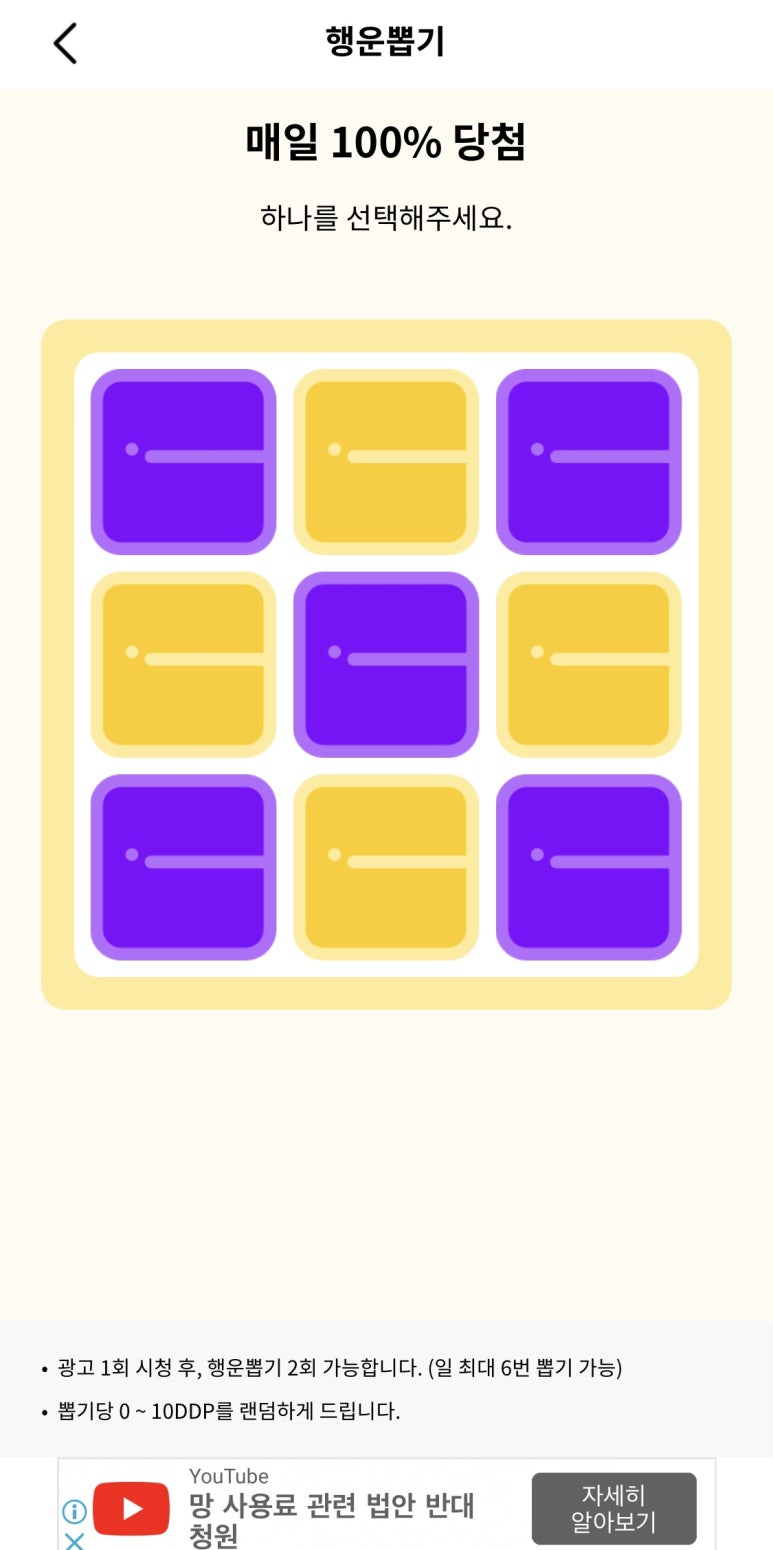Select the yellow box at the middle-right
The width and height of the screenshot is (773, 1550).
coord(589,665)
